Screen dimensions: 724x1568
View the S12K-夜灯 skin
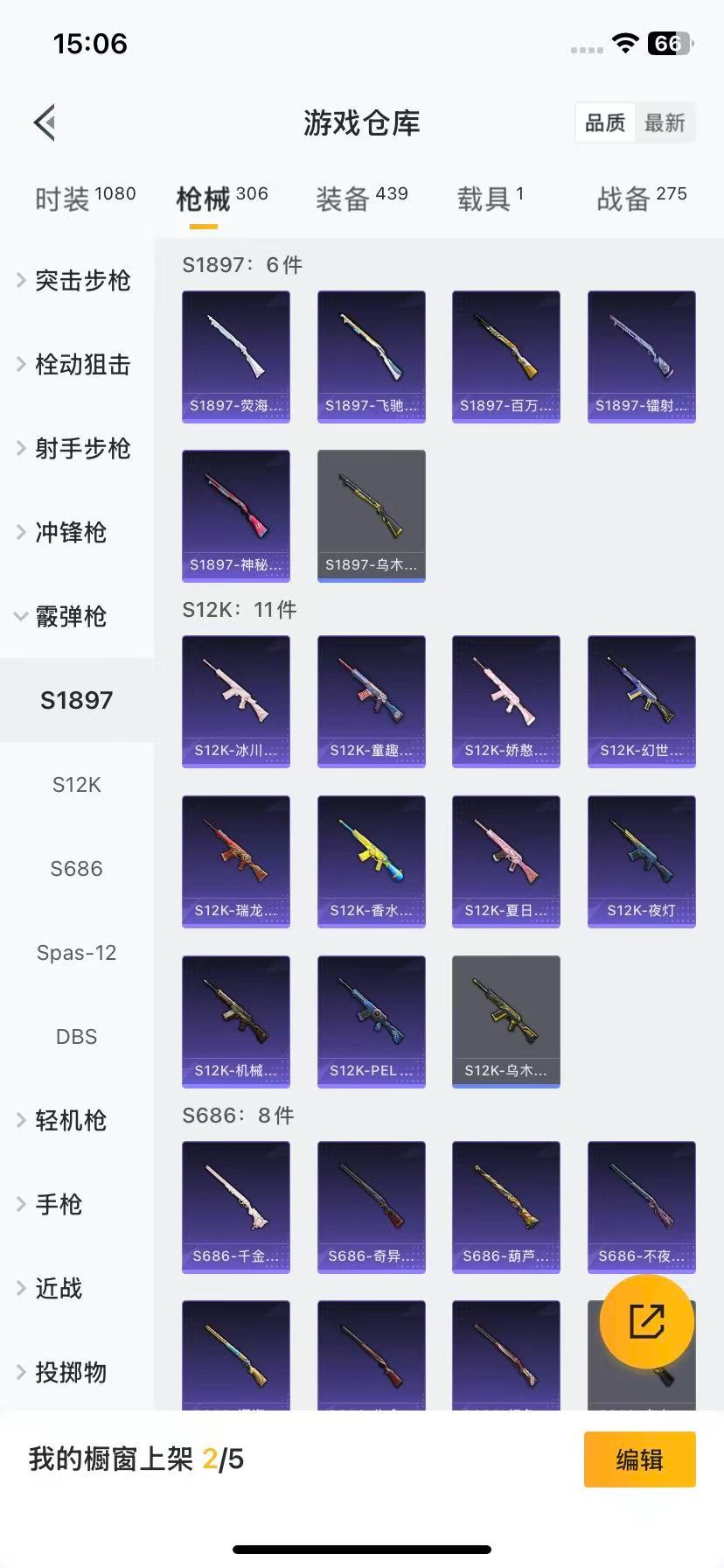point(641,861)
